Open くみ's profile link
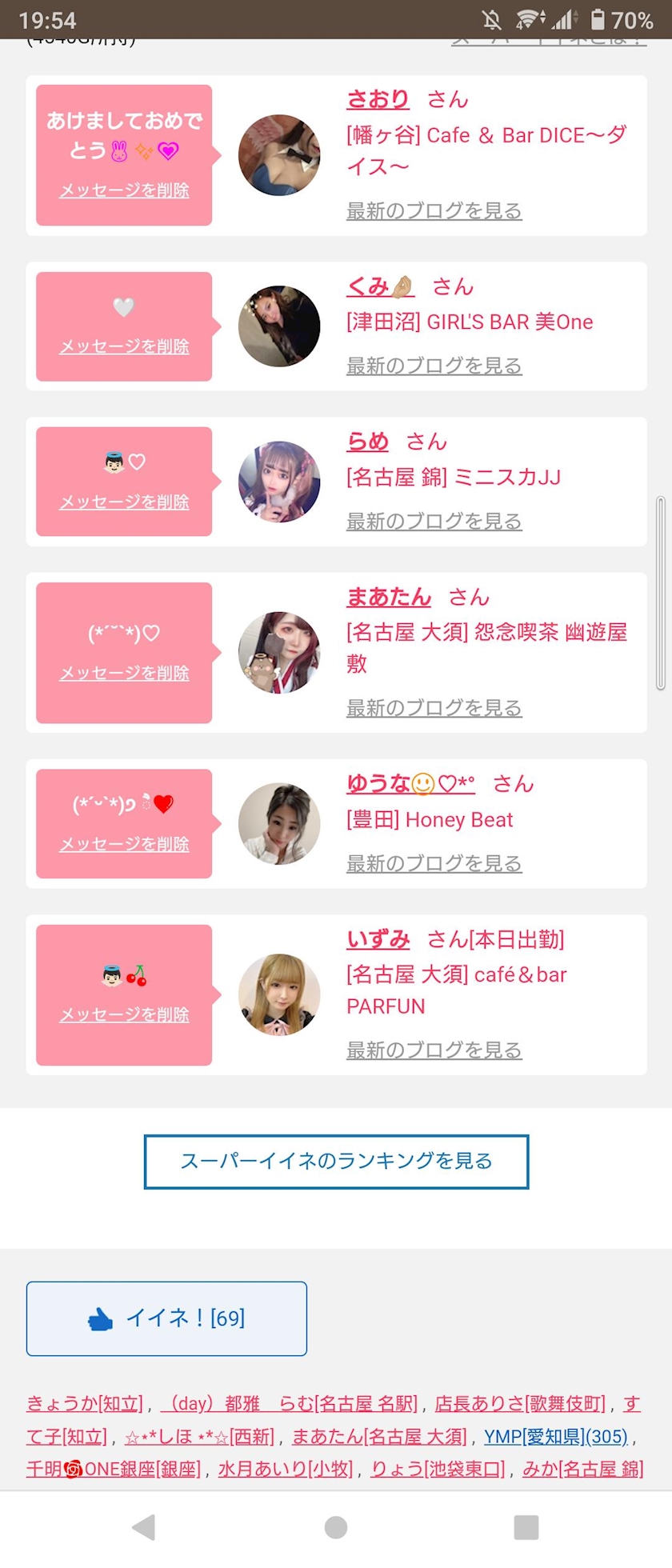This screenshot has width=672, height=1568. point(381,286)
